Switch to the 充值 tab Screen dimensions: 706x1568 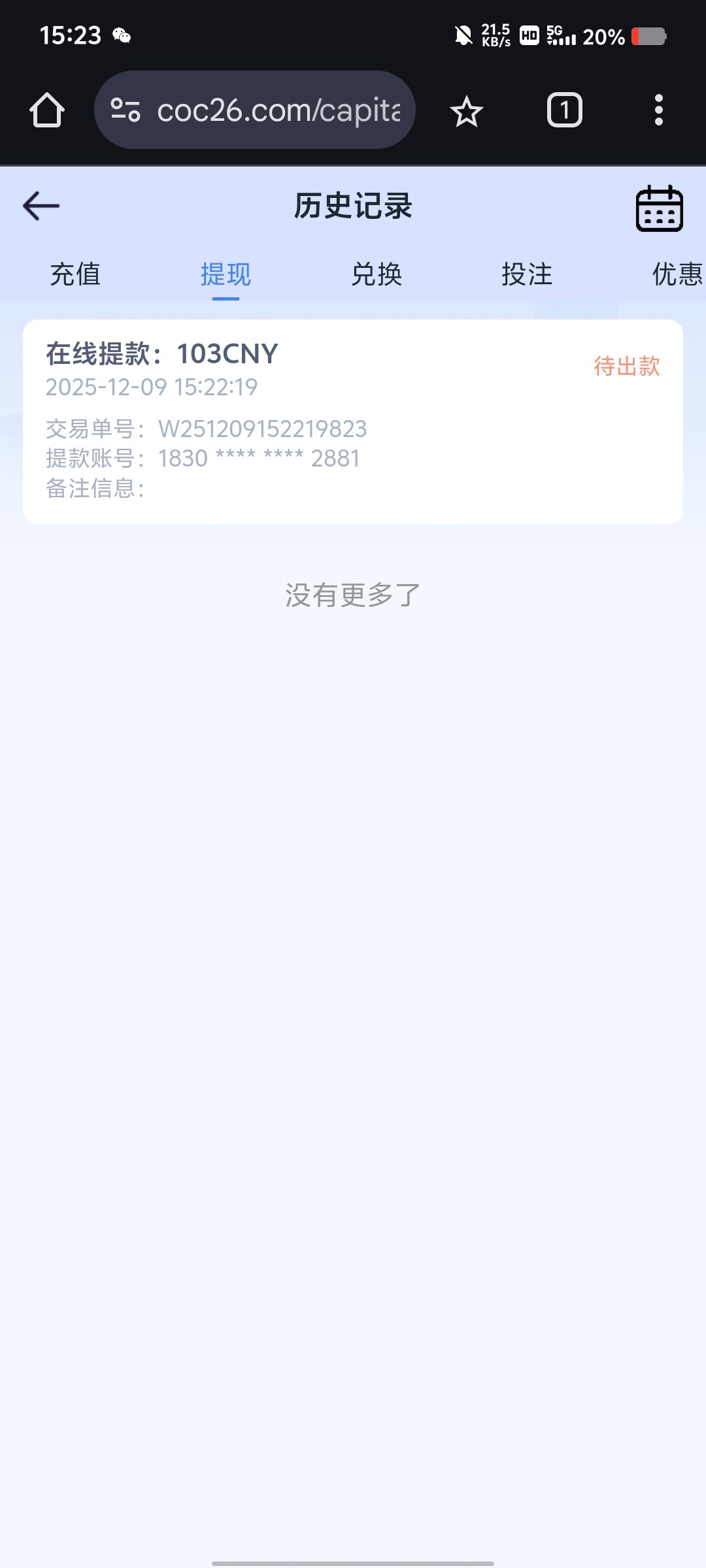(75, 274)
